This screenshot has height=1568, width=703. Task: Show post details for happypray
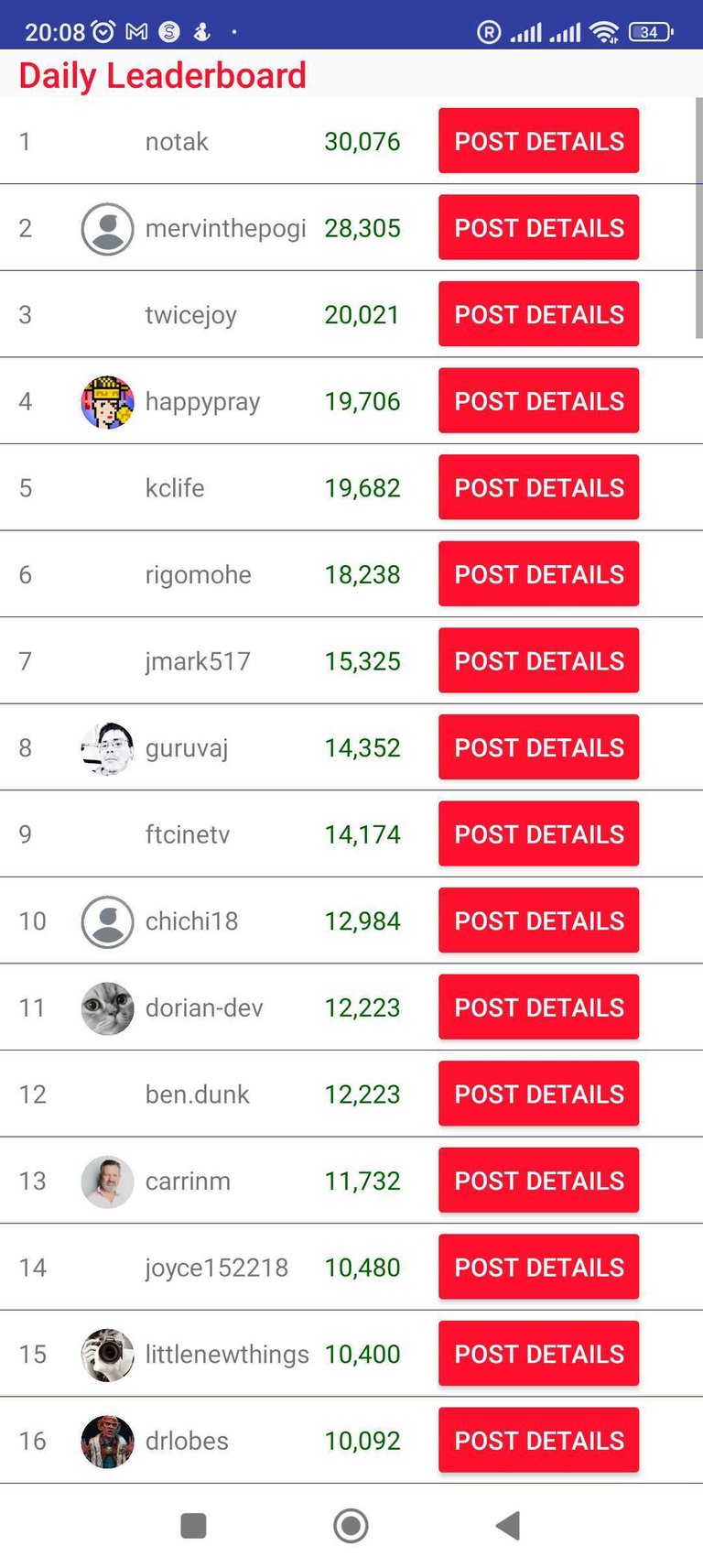click(538, 401)
